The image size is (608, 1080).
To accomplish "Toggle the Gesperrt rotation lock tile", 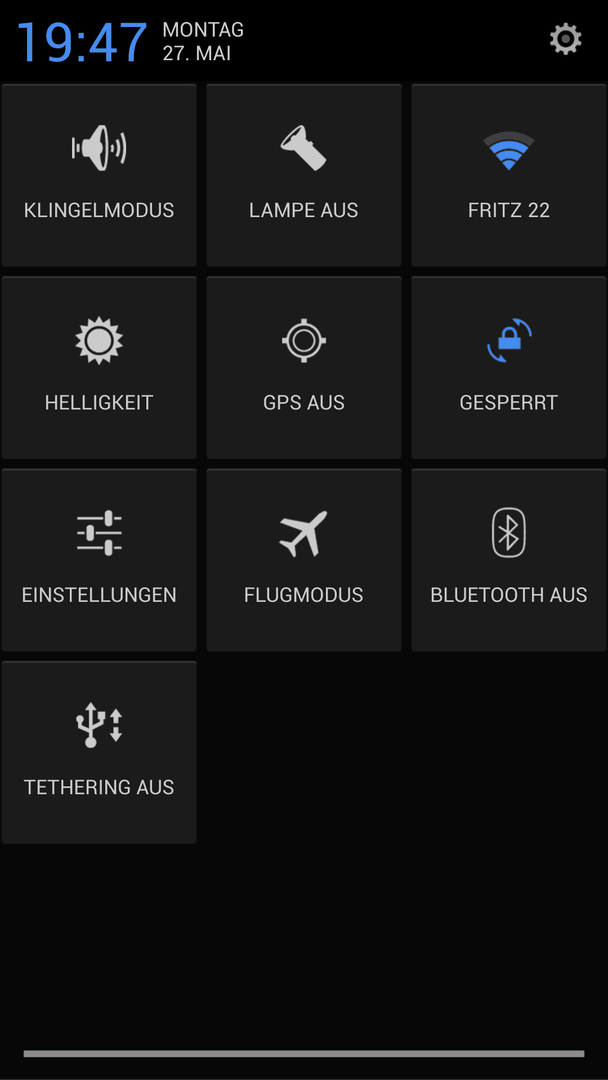I will click(509, 367).
